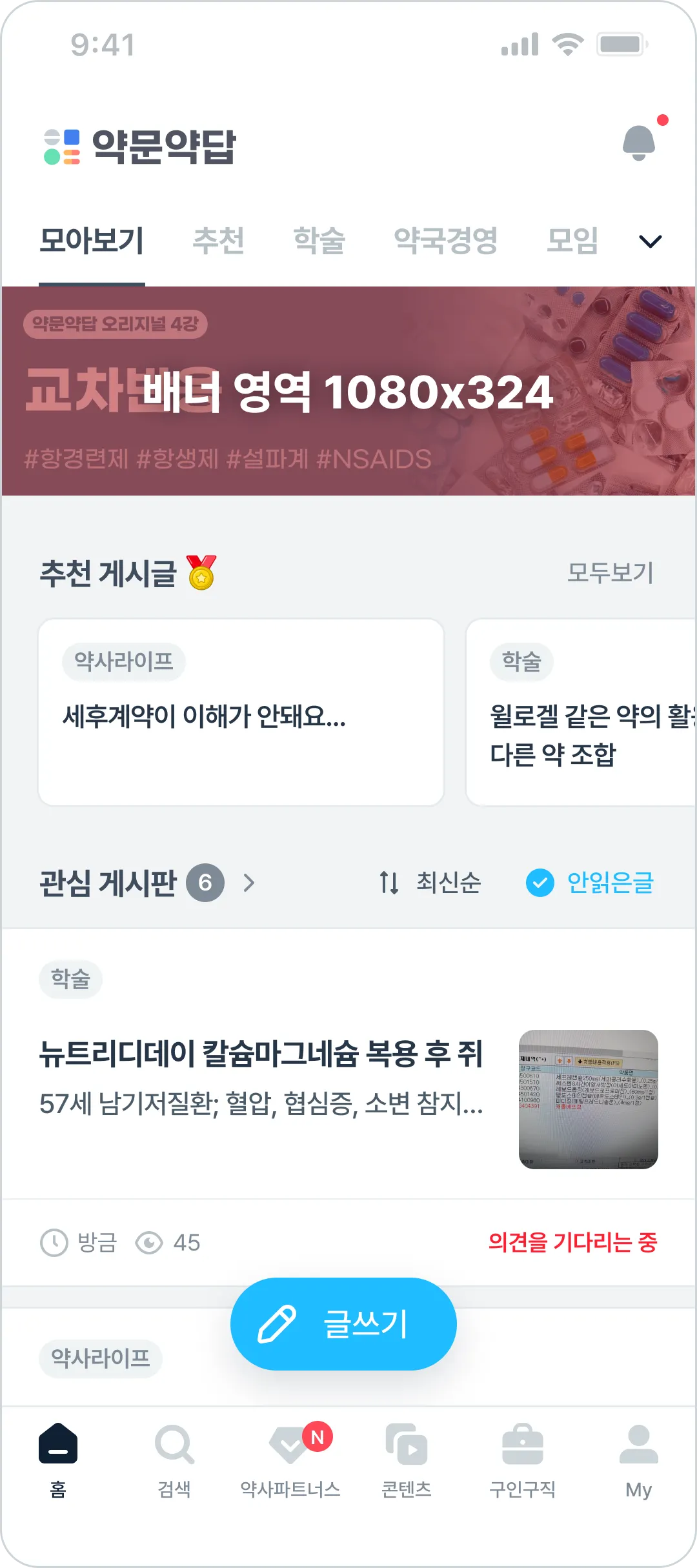The height and width of the screenshot is (1568, 697).
Task: Expand the category tabs chevron
Action: pyautogui.click(x=650, y=241)
